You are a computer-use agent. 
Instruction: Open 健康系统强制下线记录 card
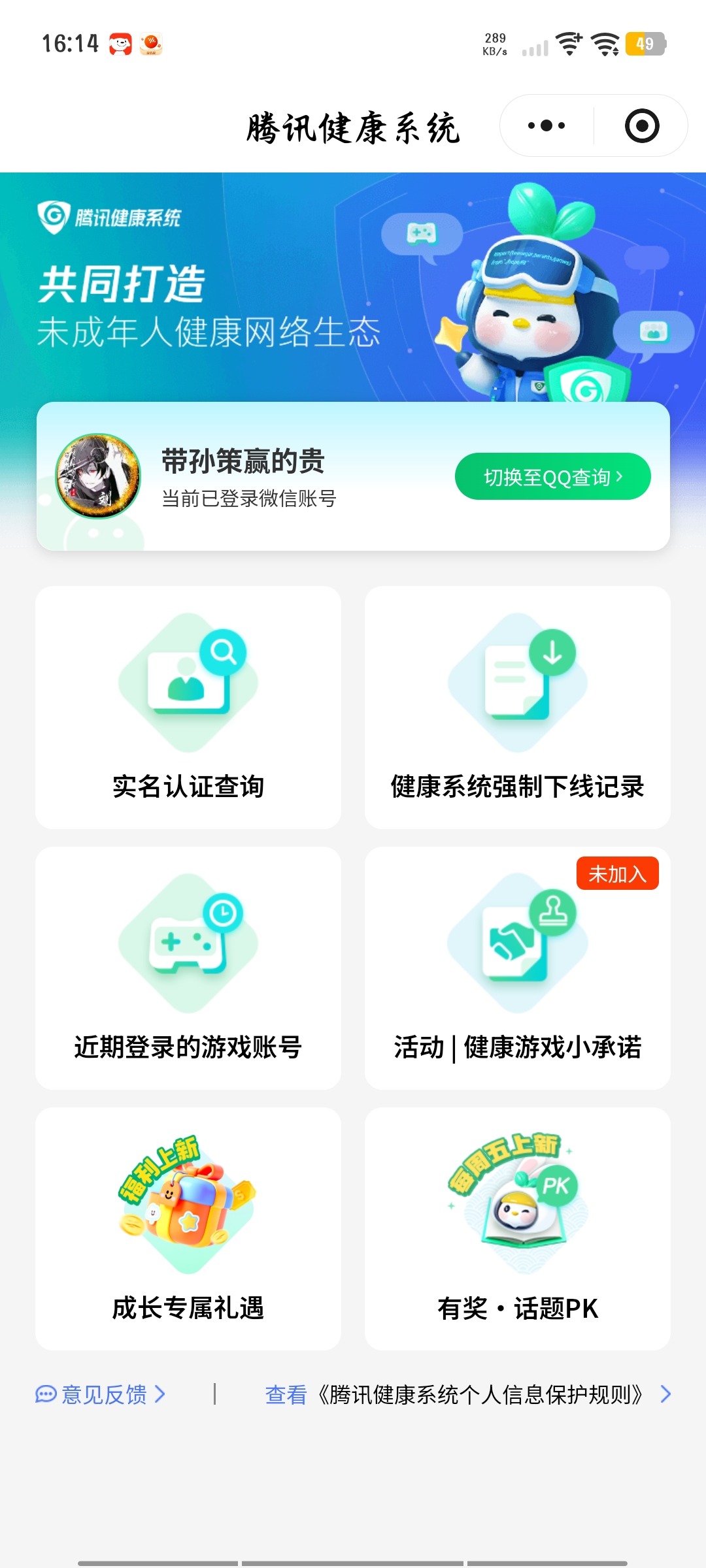pos(517,708)
